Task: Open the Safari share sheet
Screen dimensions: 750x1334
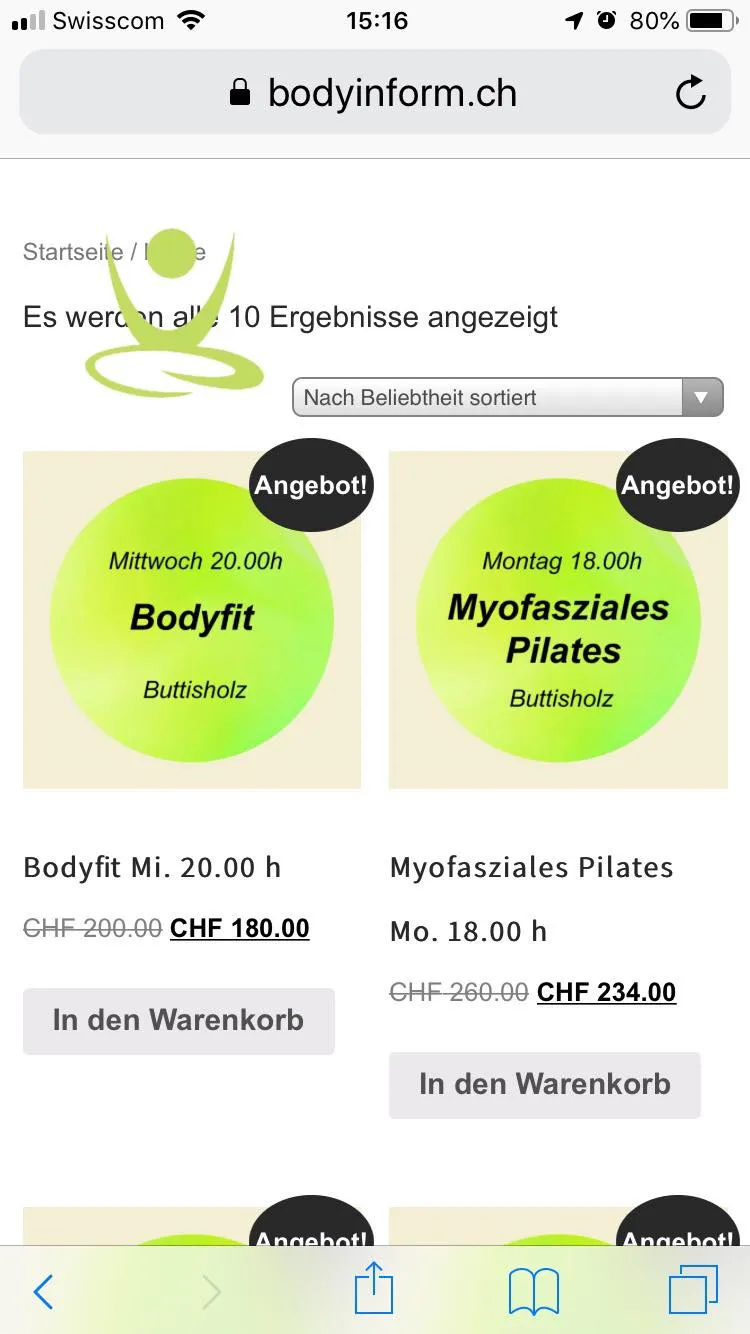Action: click(x=374, y=1288)
